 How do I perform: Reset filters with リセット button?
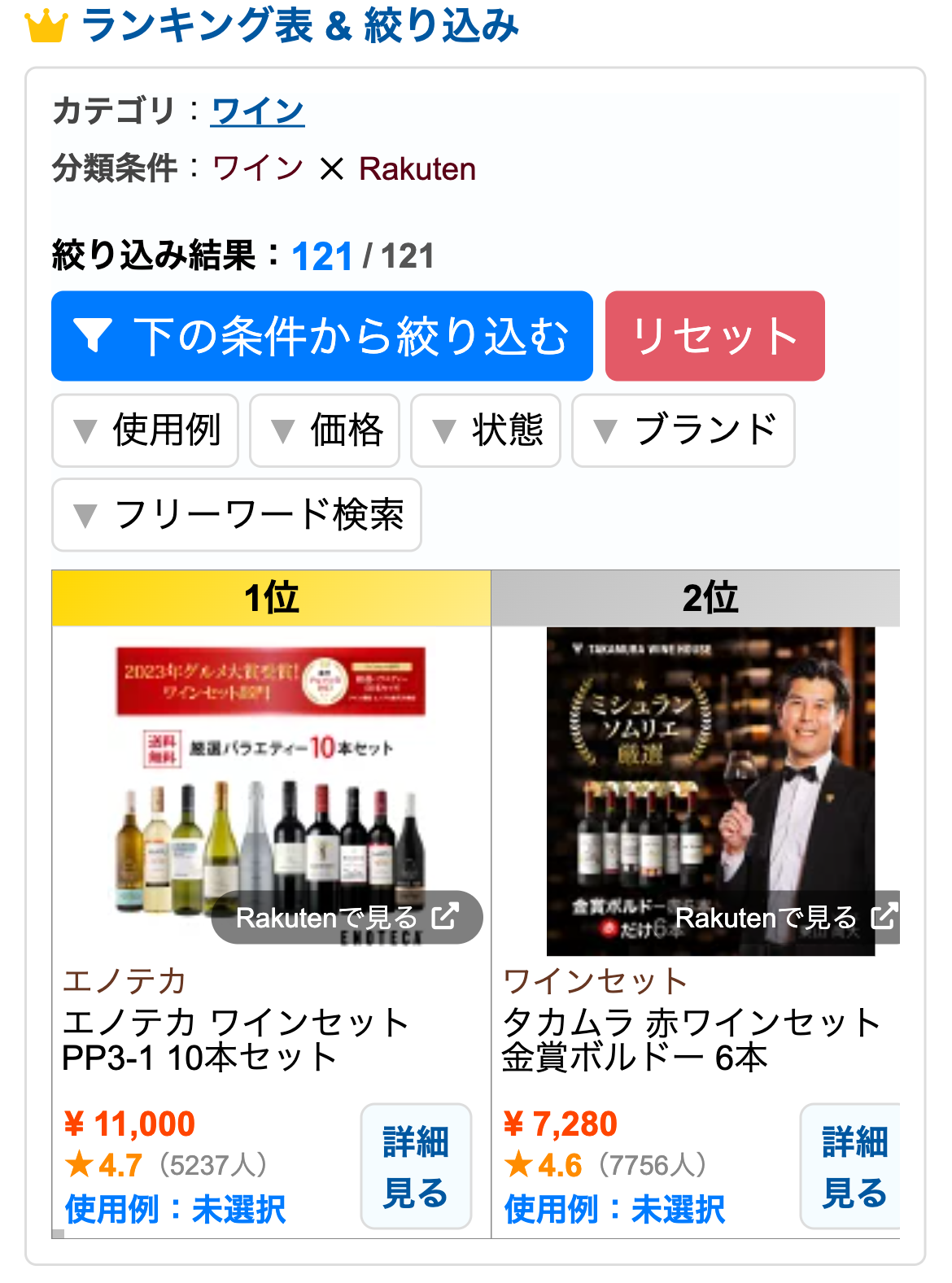click(x=714, y=336)
